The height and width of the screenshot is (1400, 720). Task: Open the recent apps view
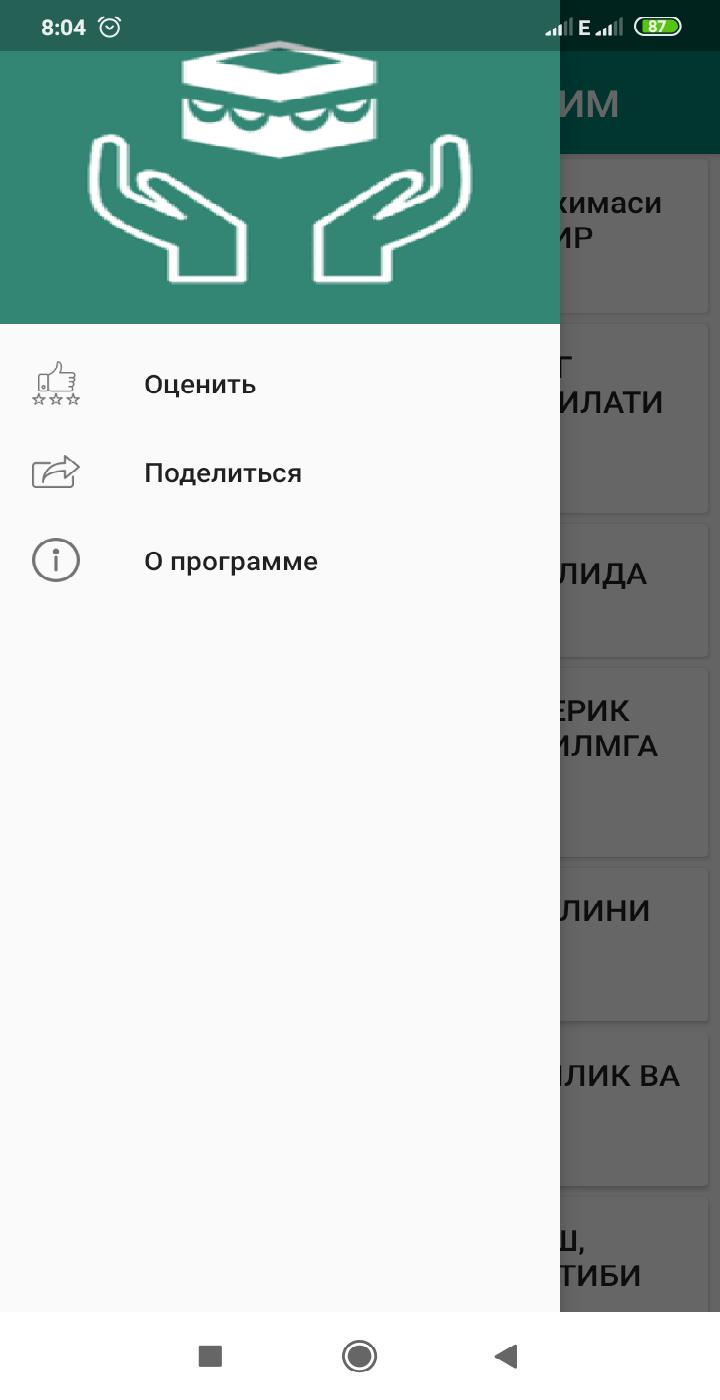coord(210,1356)
